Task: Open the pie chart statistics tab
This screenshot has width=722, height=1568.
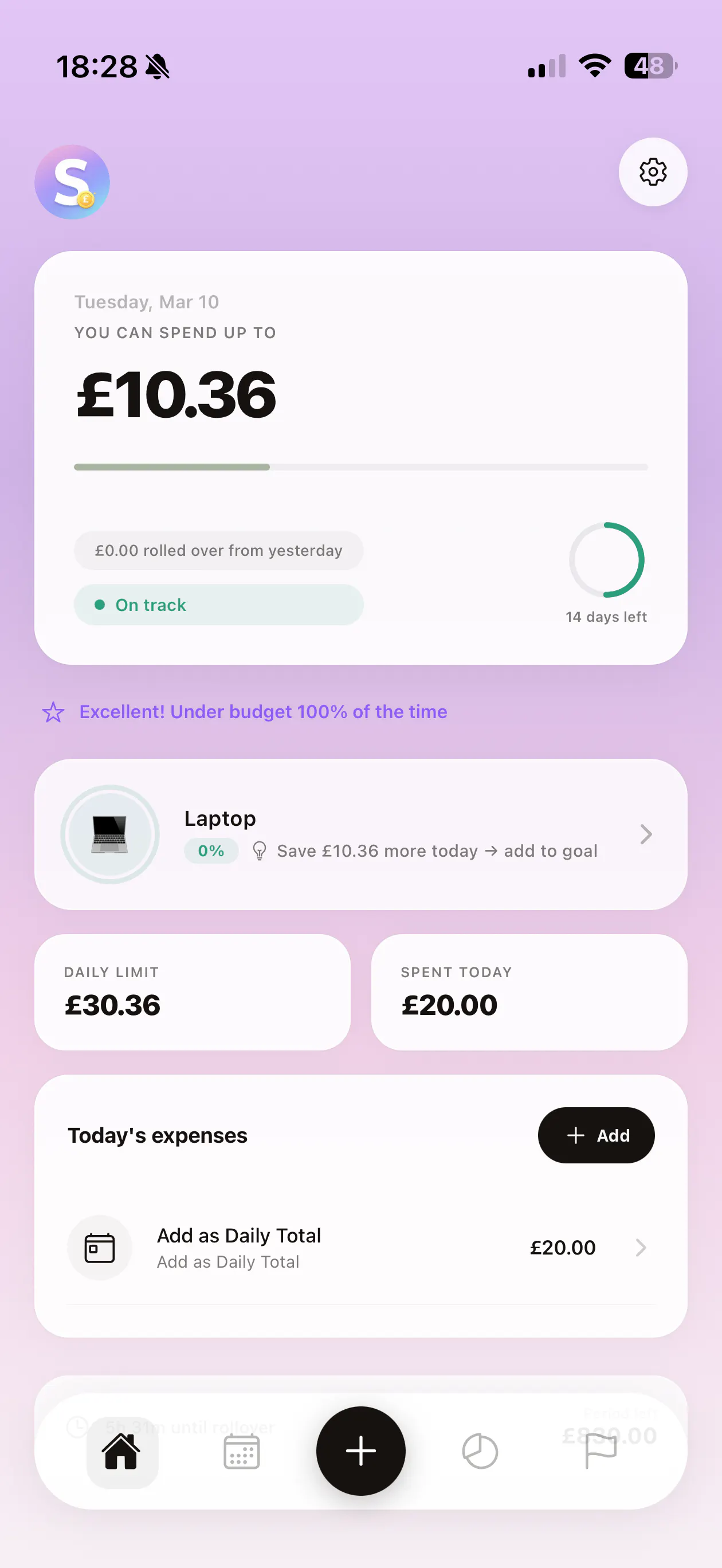Action: 480,1451
